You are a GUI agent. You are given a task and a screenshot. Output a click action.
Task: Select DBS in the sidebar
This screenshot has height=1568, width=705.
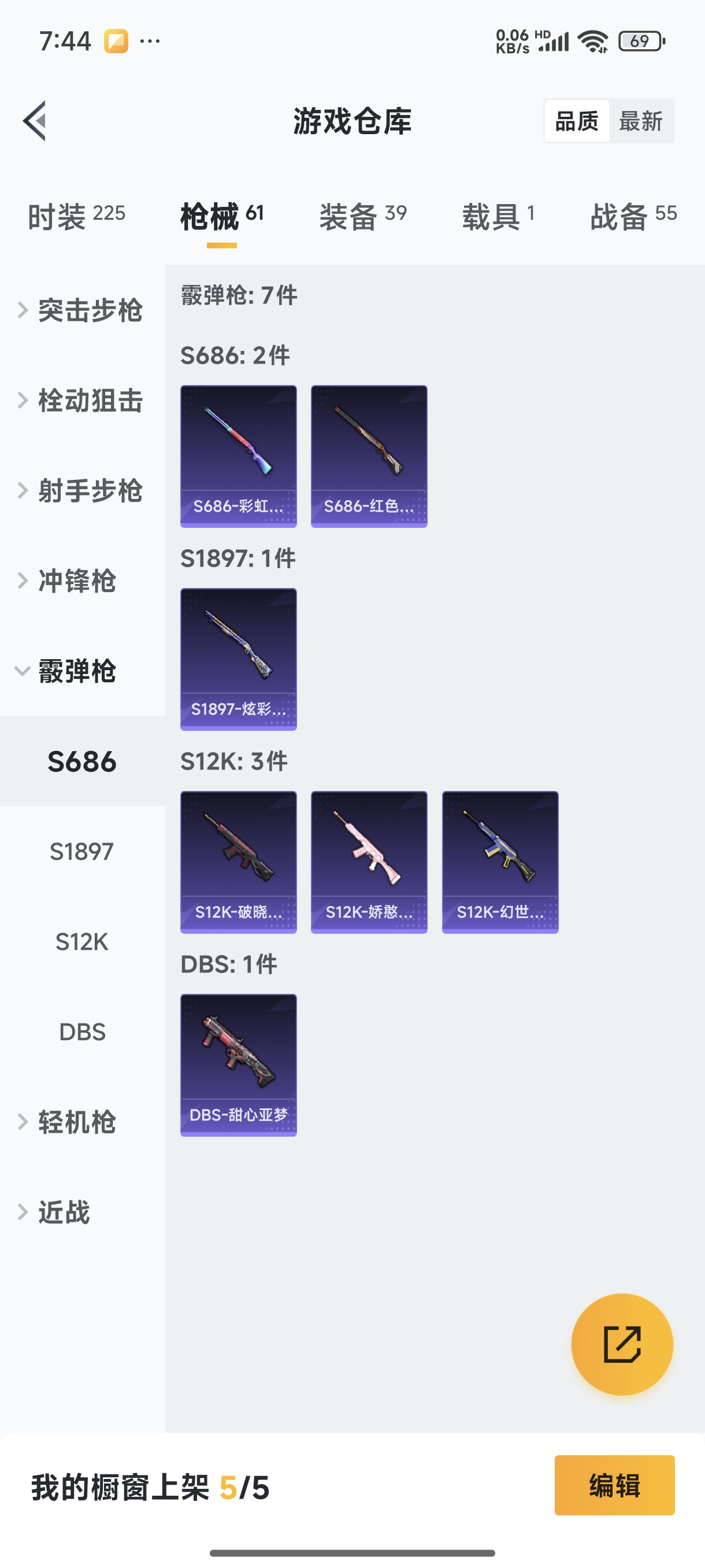click(82, 1031)
